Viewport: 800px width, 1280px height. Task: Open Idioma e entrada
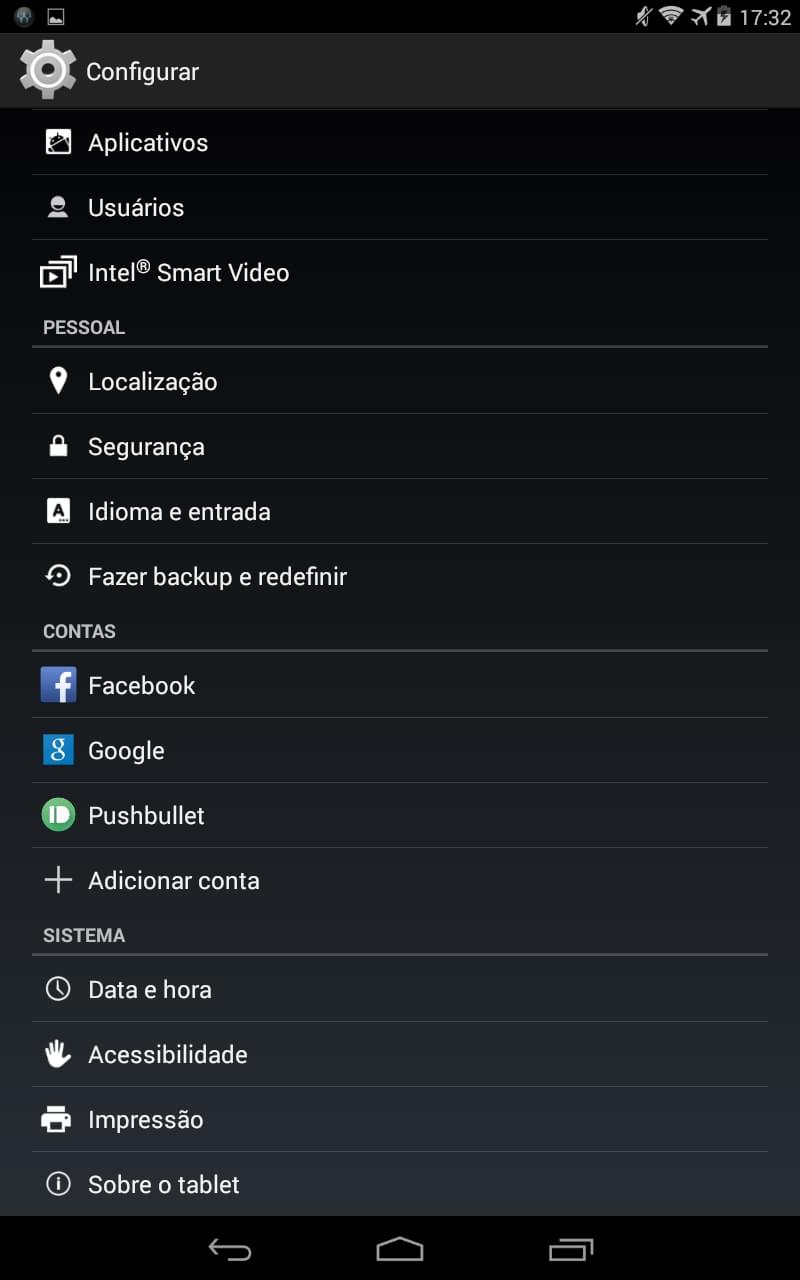pyautogui.click(x=400, y=511)
